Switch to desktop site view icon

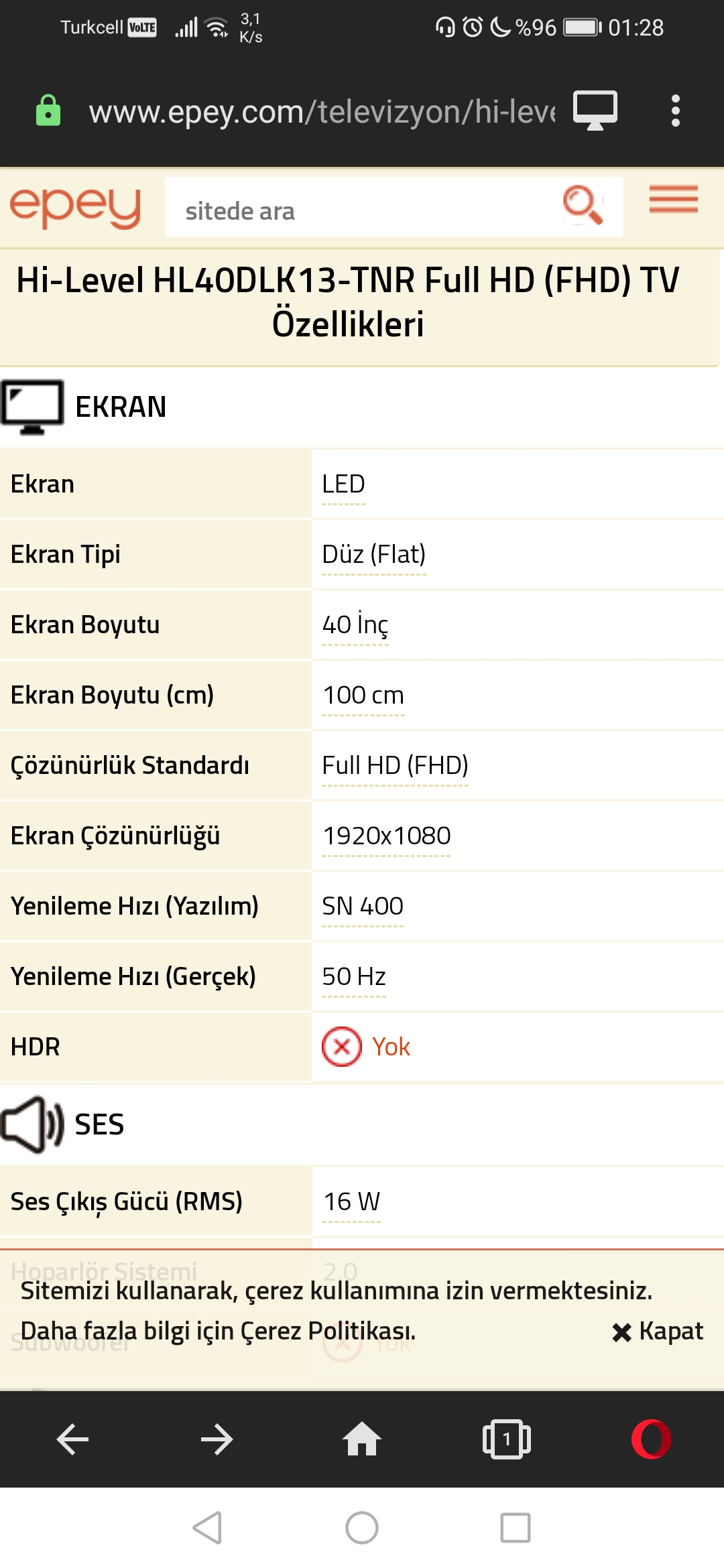595,111
